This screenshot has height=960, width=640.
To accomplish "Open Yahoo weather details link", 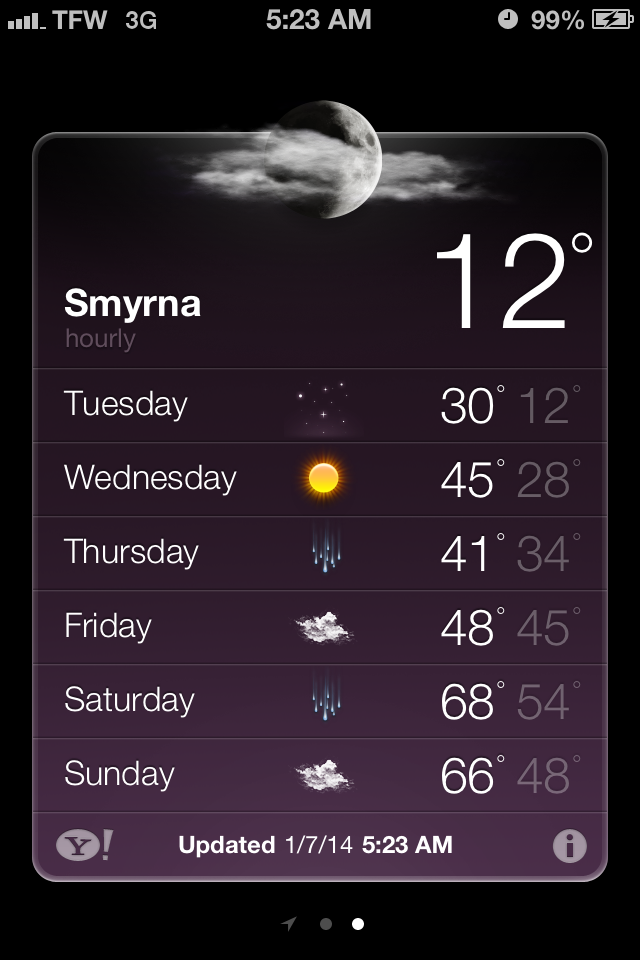I will tap(84, 846).
